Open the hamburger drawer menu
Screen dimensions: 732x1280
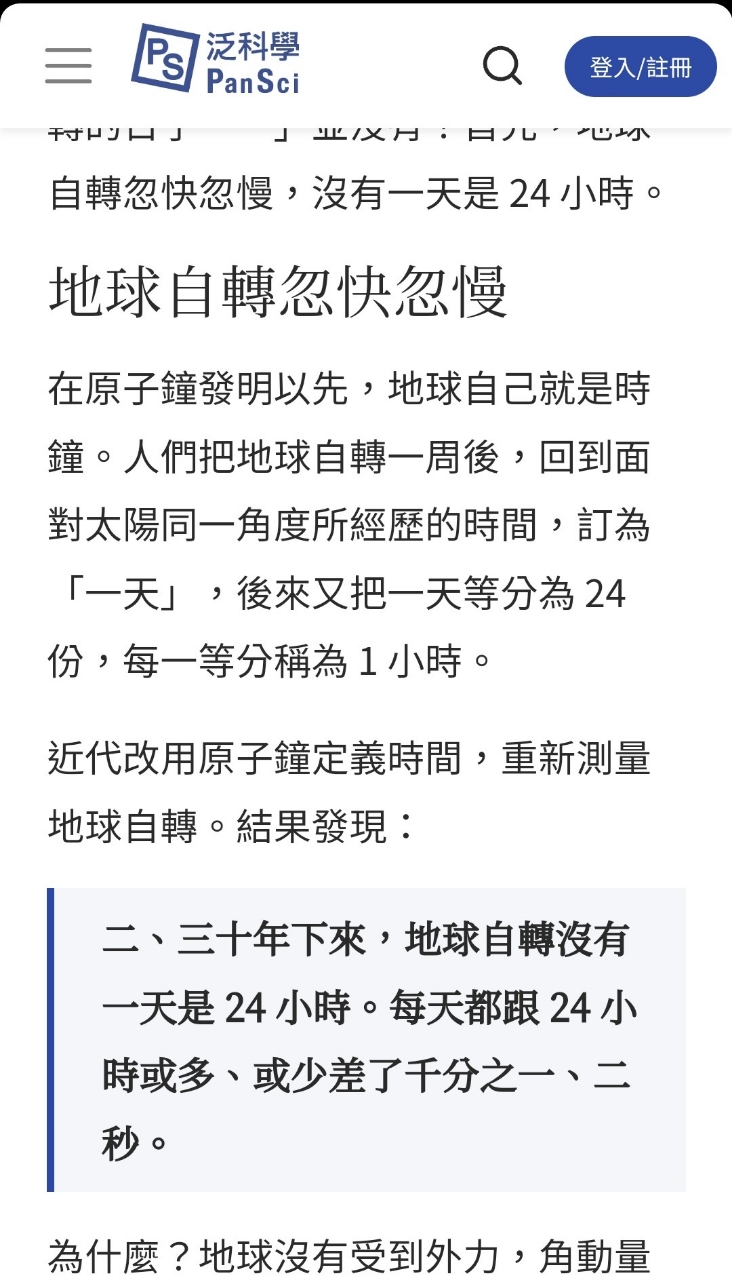tap(68, 66)
